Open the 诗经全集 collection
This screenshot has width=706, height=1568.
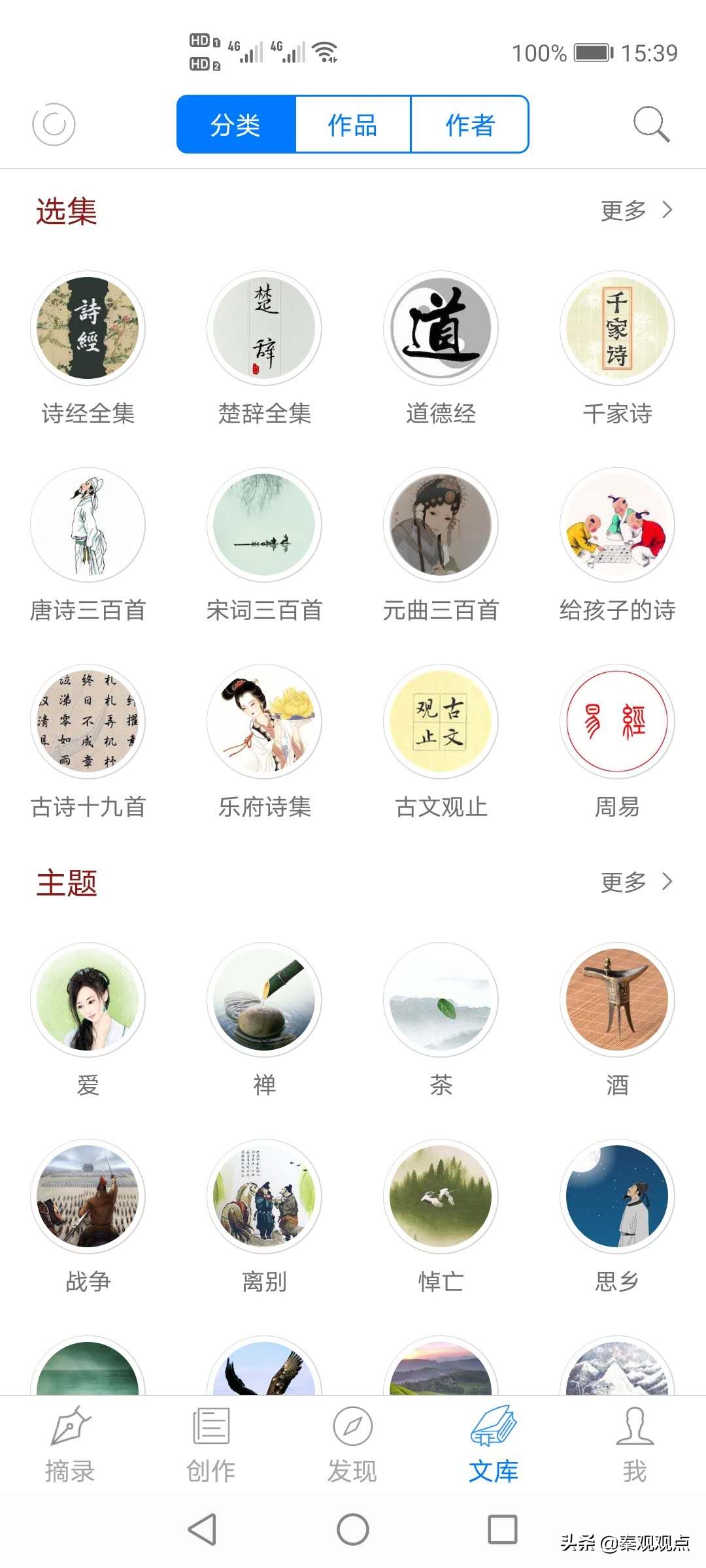88,328
